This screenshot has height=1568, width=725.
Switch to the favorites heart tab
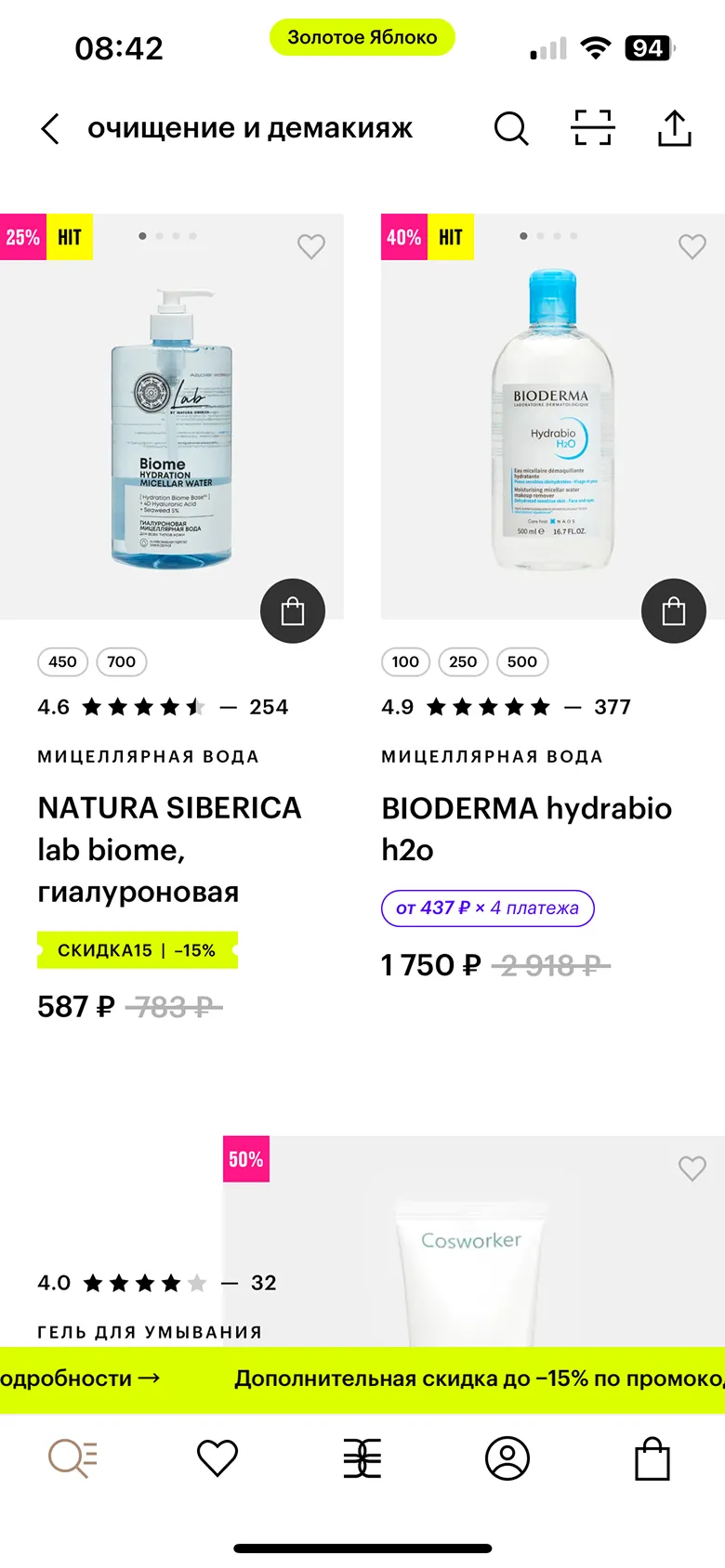coord(217,1458)
